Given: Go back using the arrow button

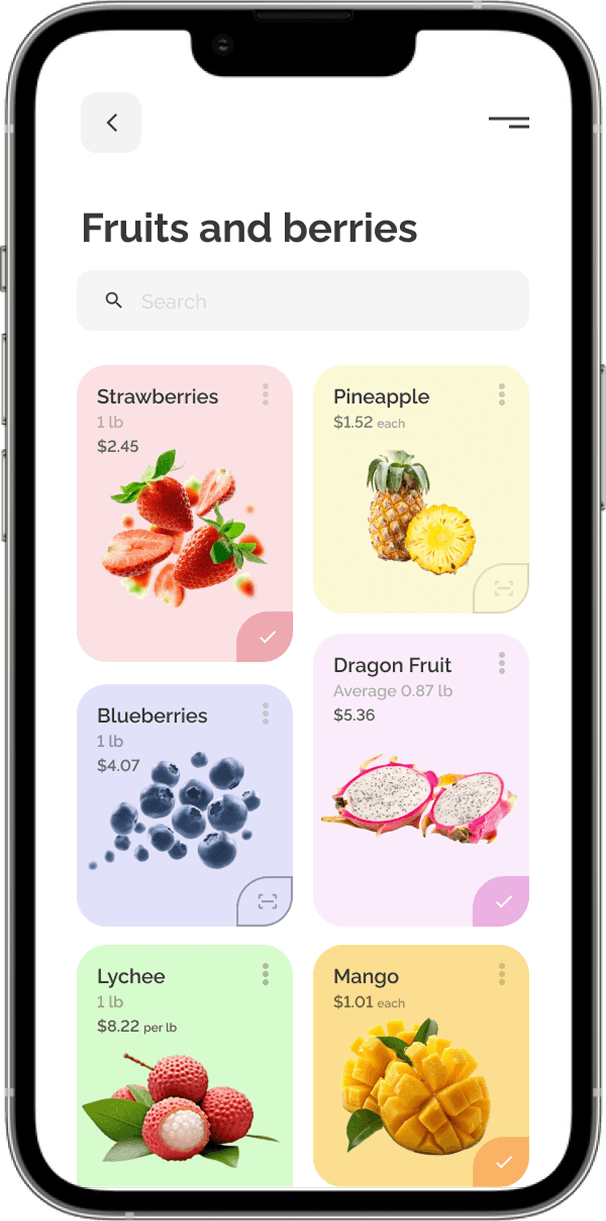Looking at the screenshot, I should (x=111, y=123).
